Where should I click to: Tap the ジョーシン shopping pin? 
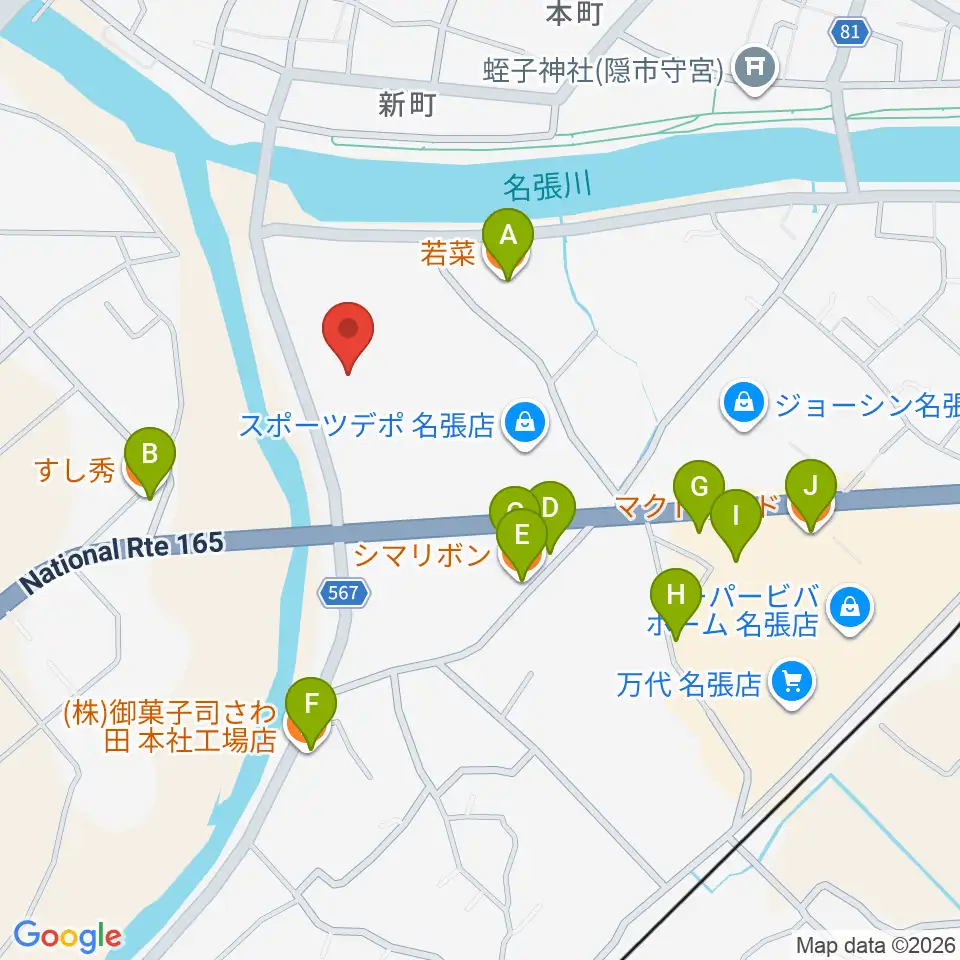pos(744,405)
